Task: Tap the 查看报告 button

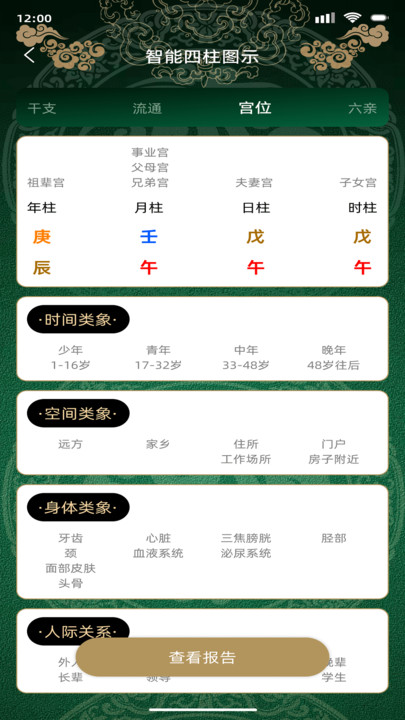Action: tap(202, 657)
